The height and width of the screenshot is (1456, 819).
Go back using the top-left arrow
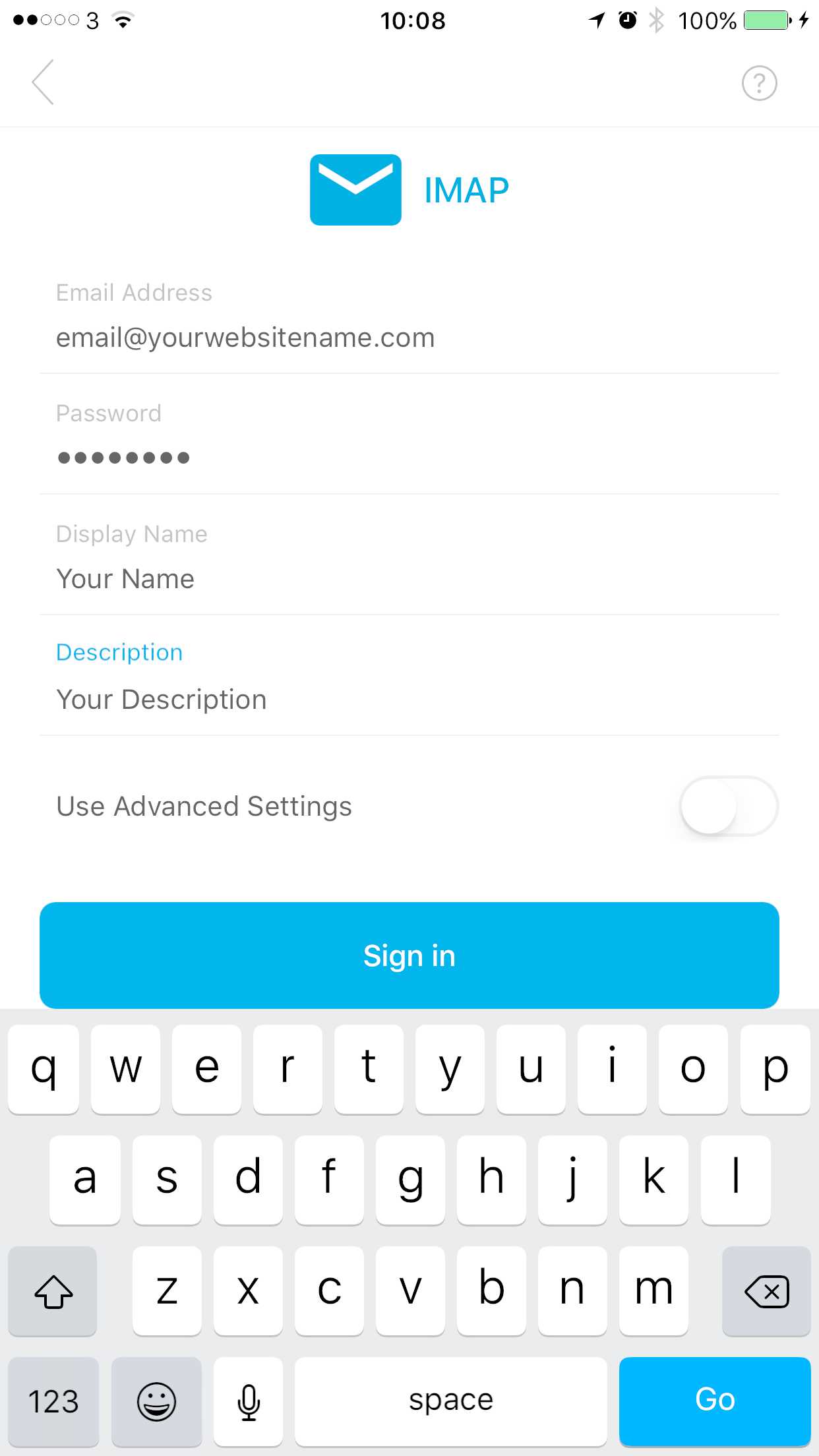pos(44,82)
